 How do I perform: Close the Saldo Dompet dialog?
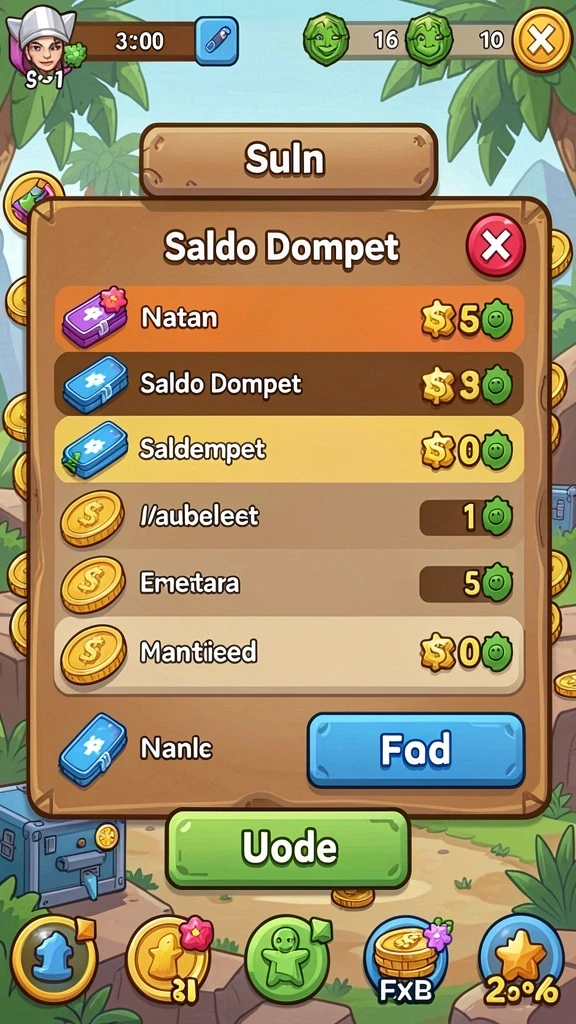[495, 246]
